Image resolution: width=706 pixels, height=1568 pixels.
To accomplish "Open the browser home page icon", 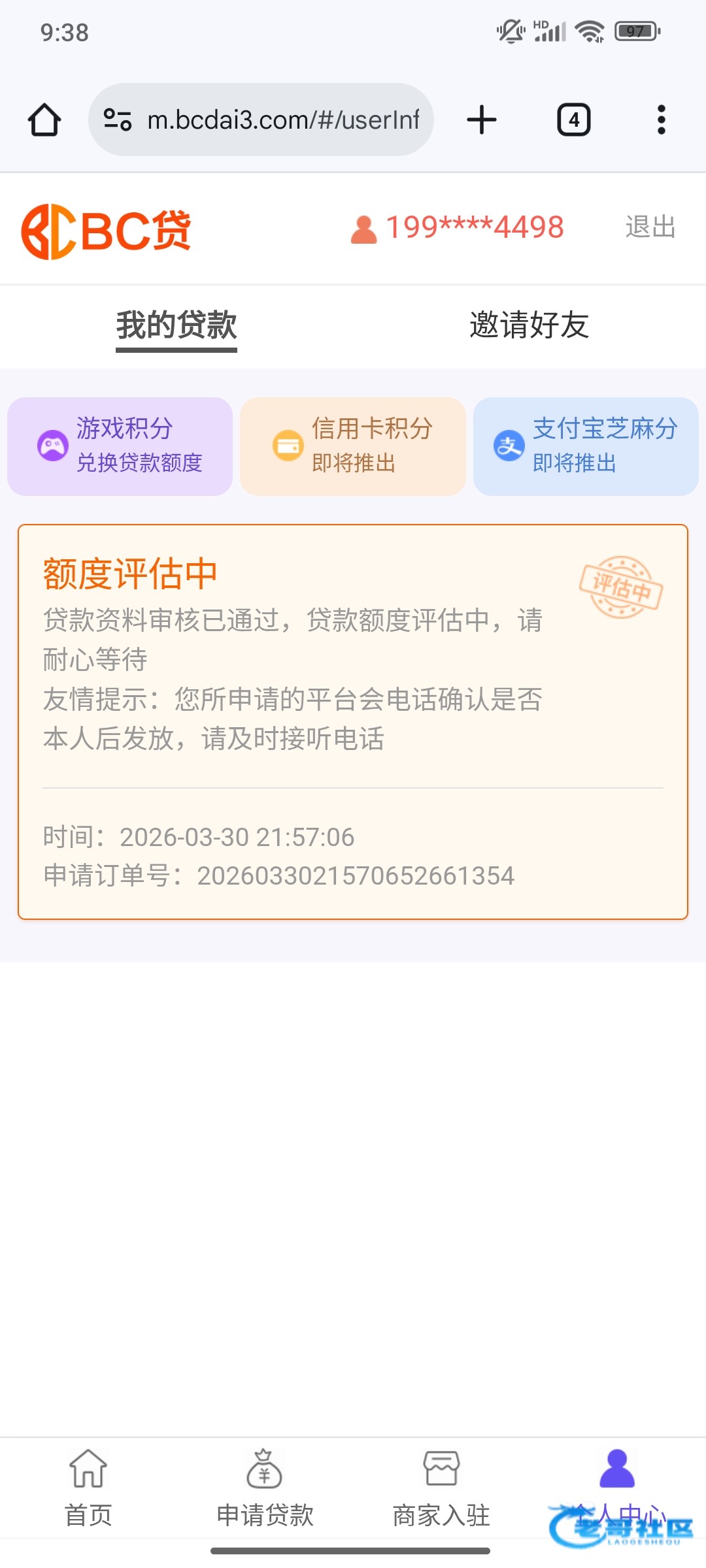I will coord(44,120).
